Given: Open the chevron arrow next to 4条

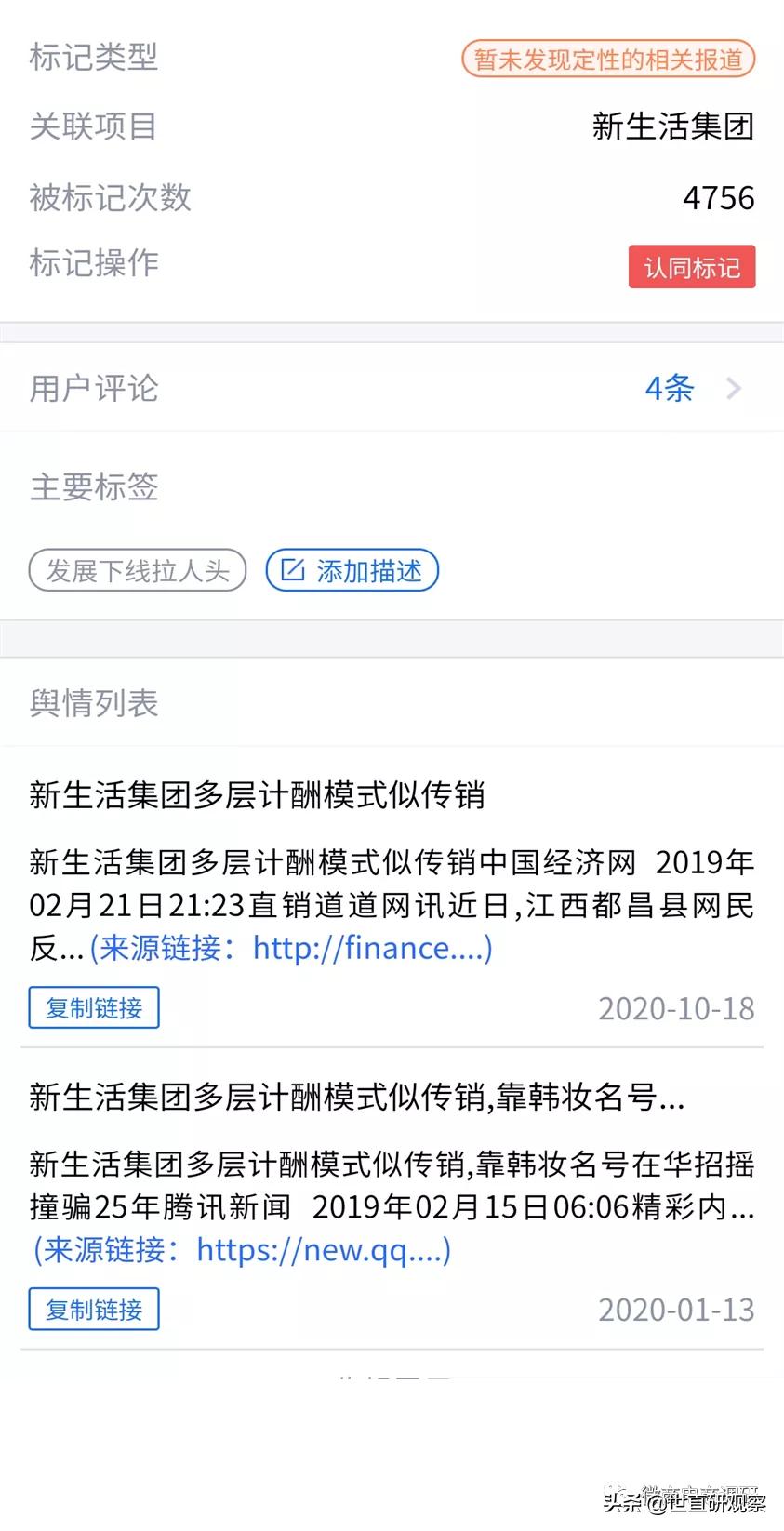Looking at the screenshot, I should tap(735, 389).
